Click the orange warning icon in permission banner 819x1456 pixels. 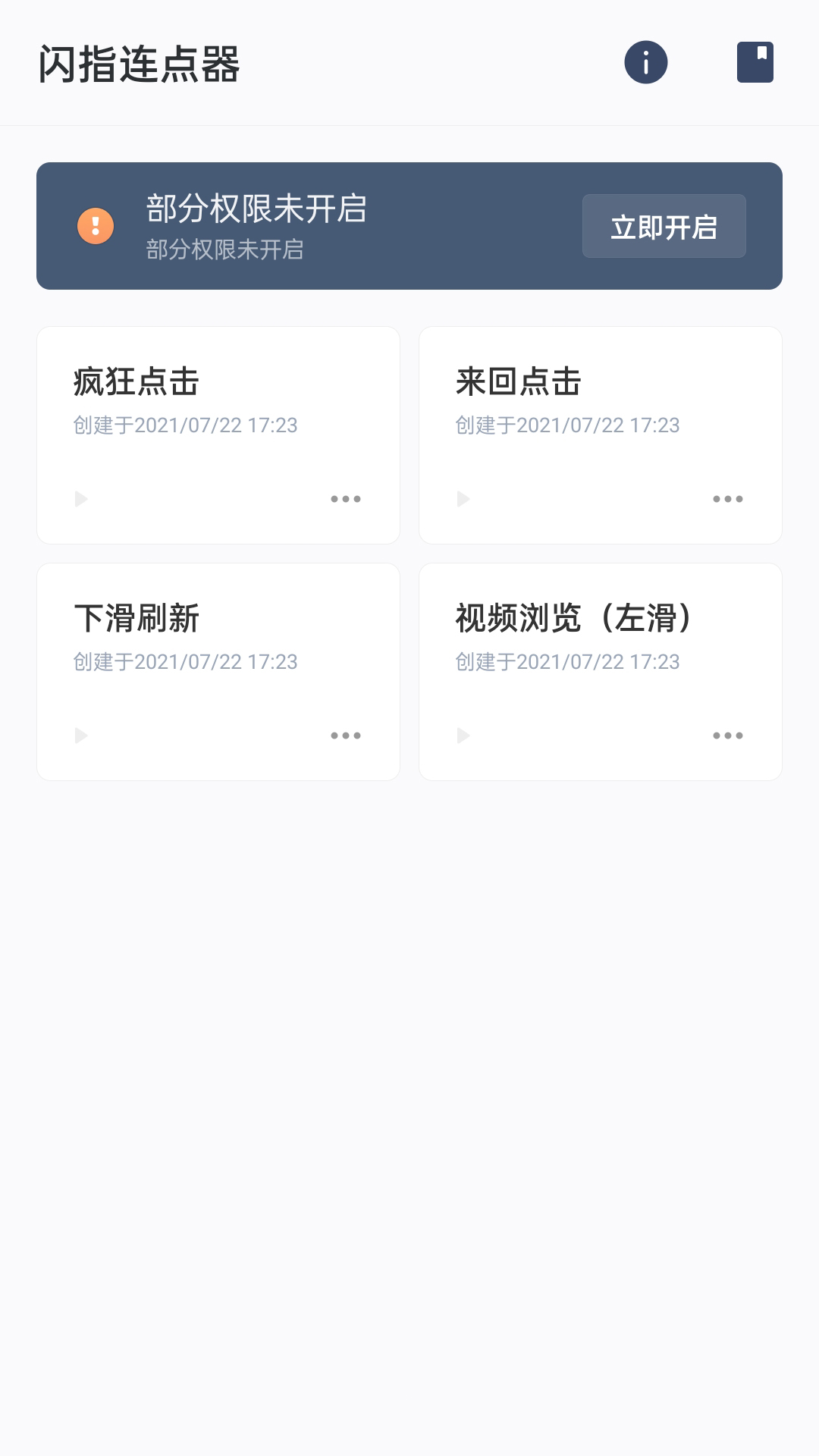[96, 224]
